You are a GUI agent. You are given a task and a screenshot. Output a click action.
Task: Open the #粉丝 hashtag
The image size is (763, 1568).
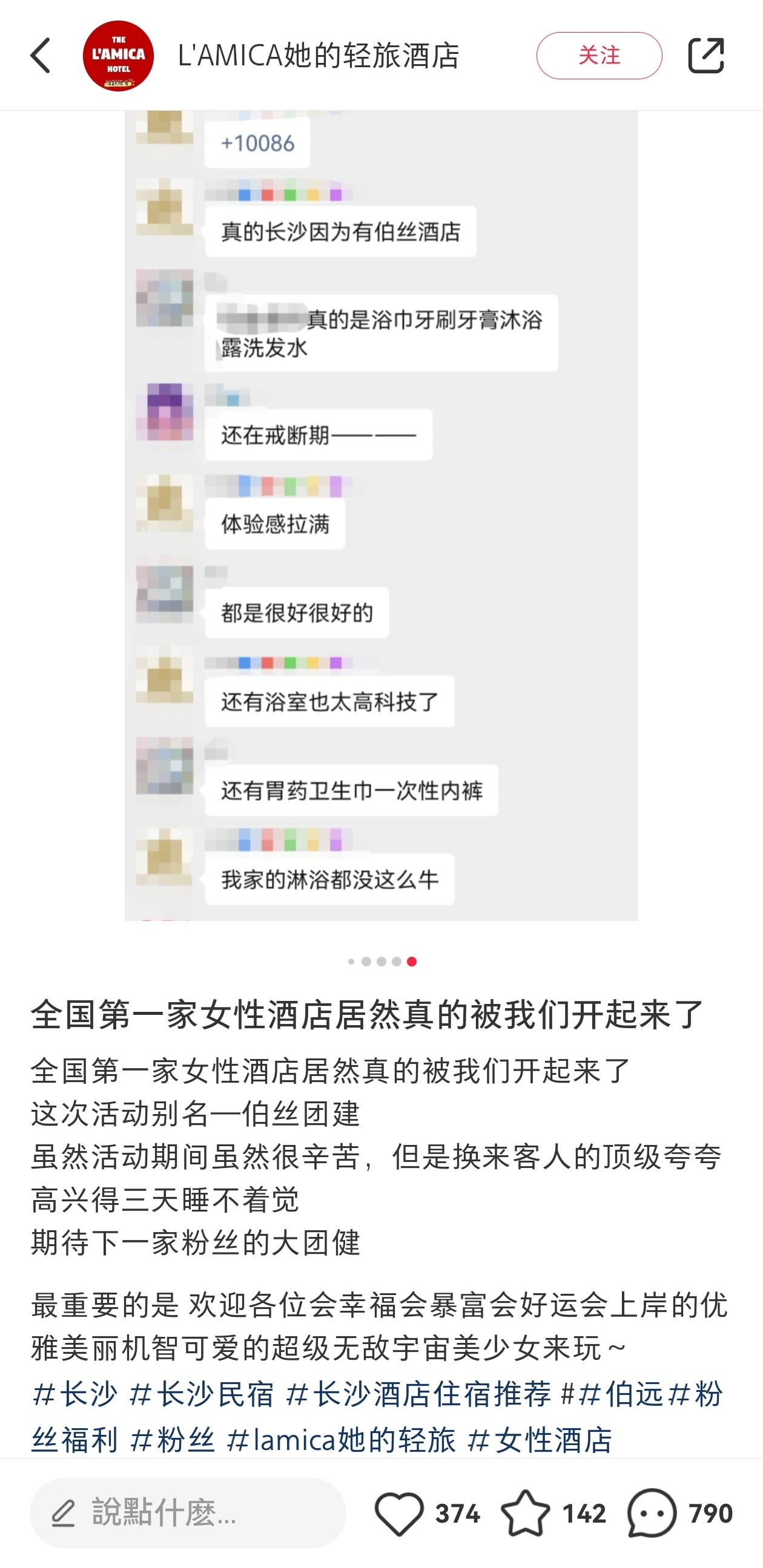point(173,1440)
